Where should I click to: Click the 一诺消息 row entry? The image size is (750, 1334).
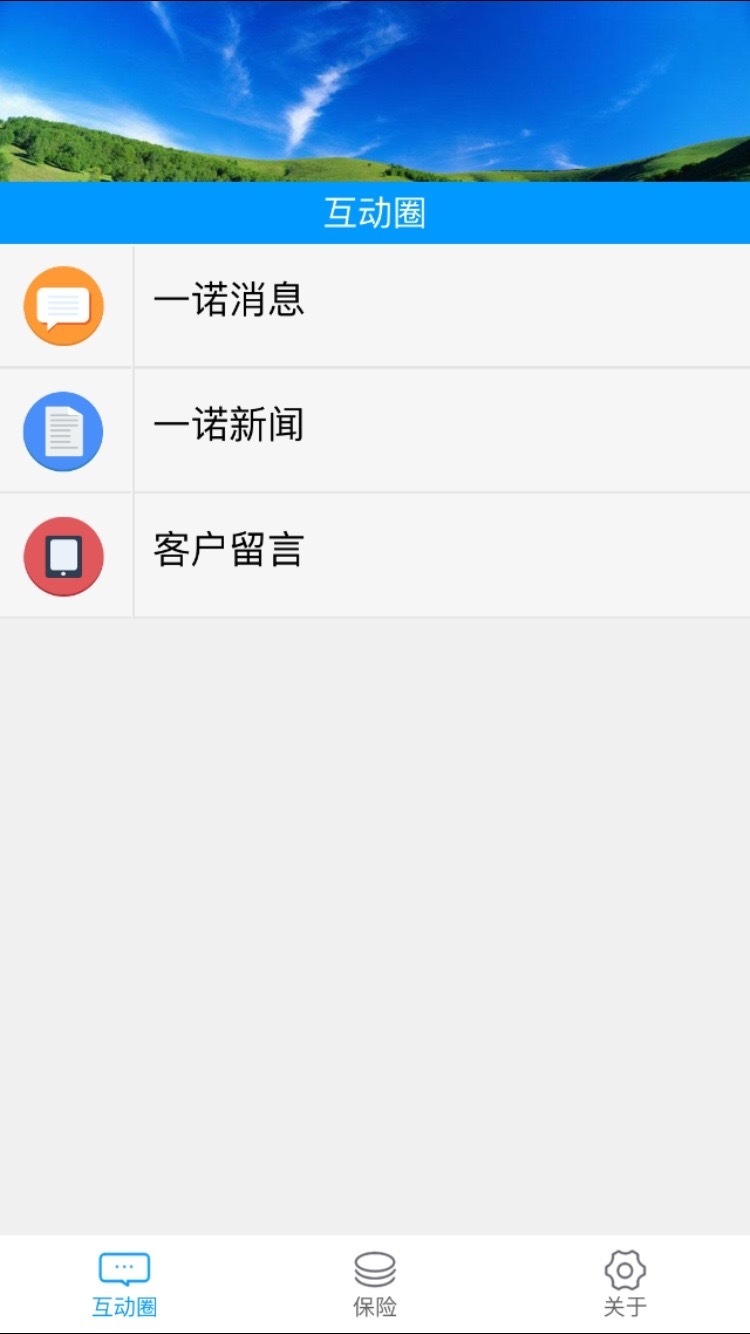(400, 307)
